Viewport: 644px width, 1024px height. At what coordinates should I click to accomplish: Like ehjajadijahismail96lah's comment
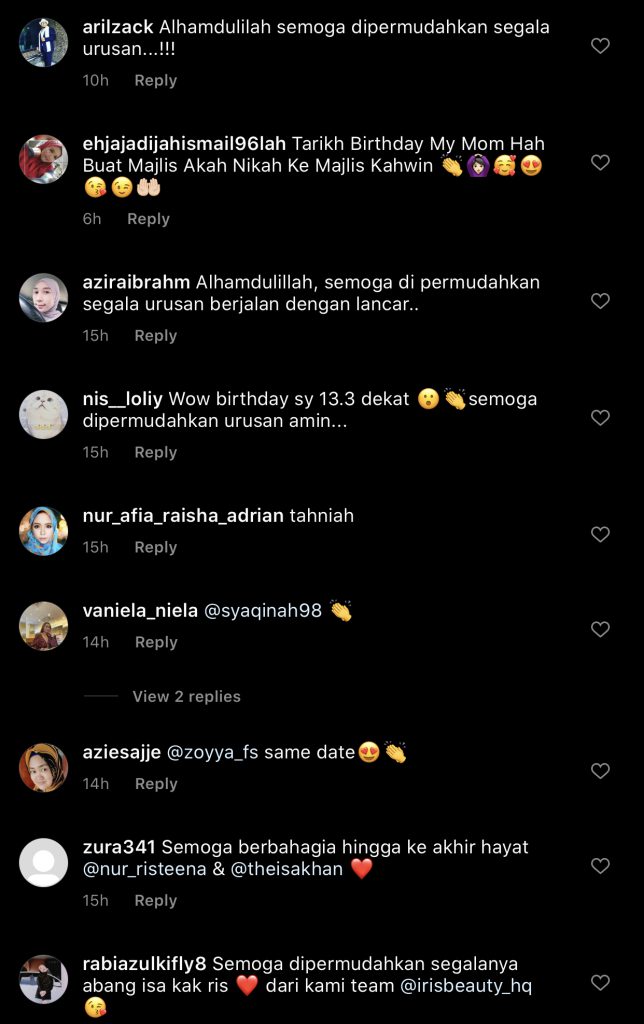point(600,162)
